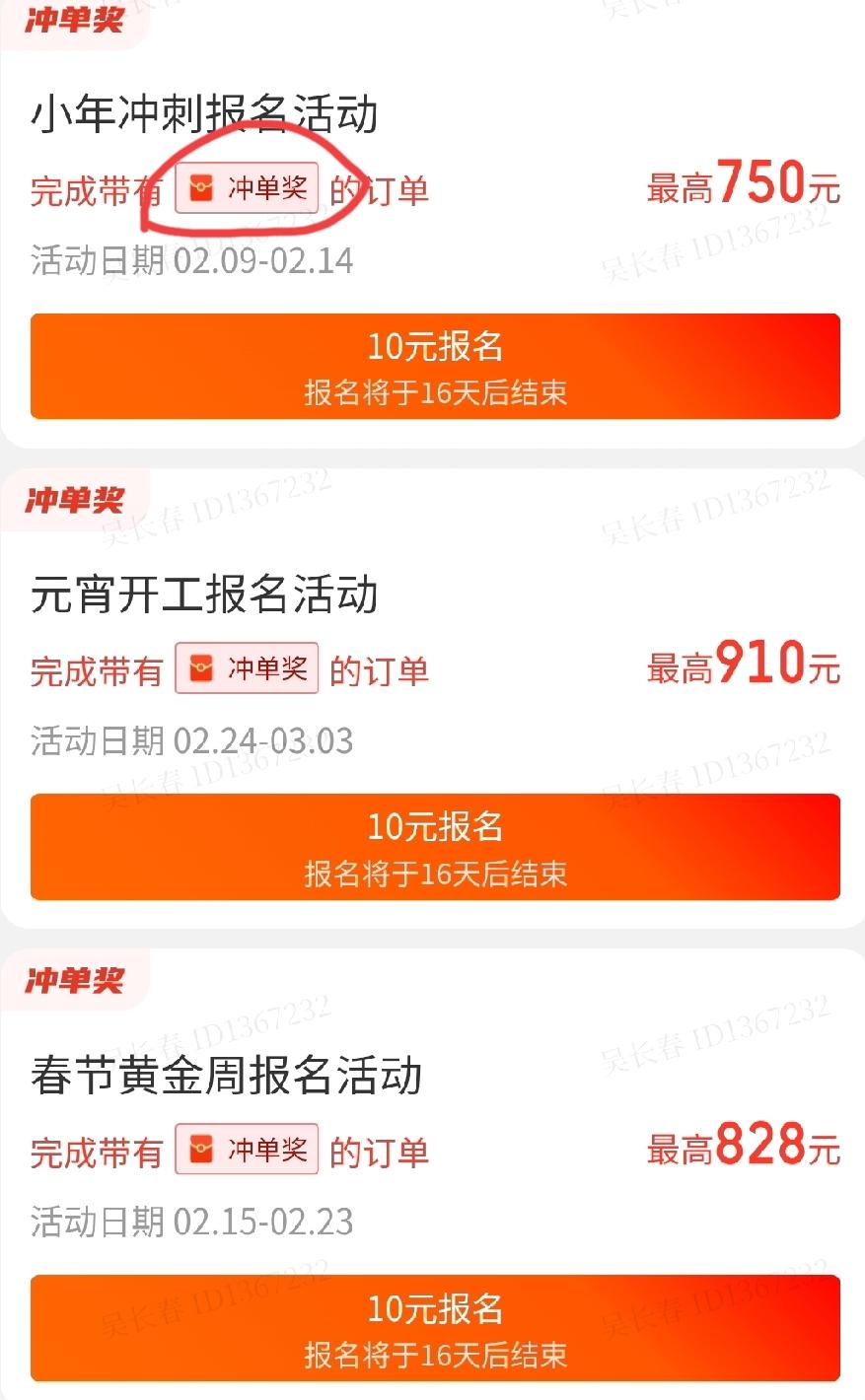This screenshot has height=1400, width=865.
Task: Click the 冲单奖 badge beside 完成带有 in 元宵开工
Action: pyautogui.click(x=247, y=668)
